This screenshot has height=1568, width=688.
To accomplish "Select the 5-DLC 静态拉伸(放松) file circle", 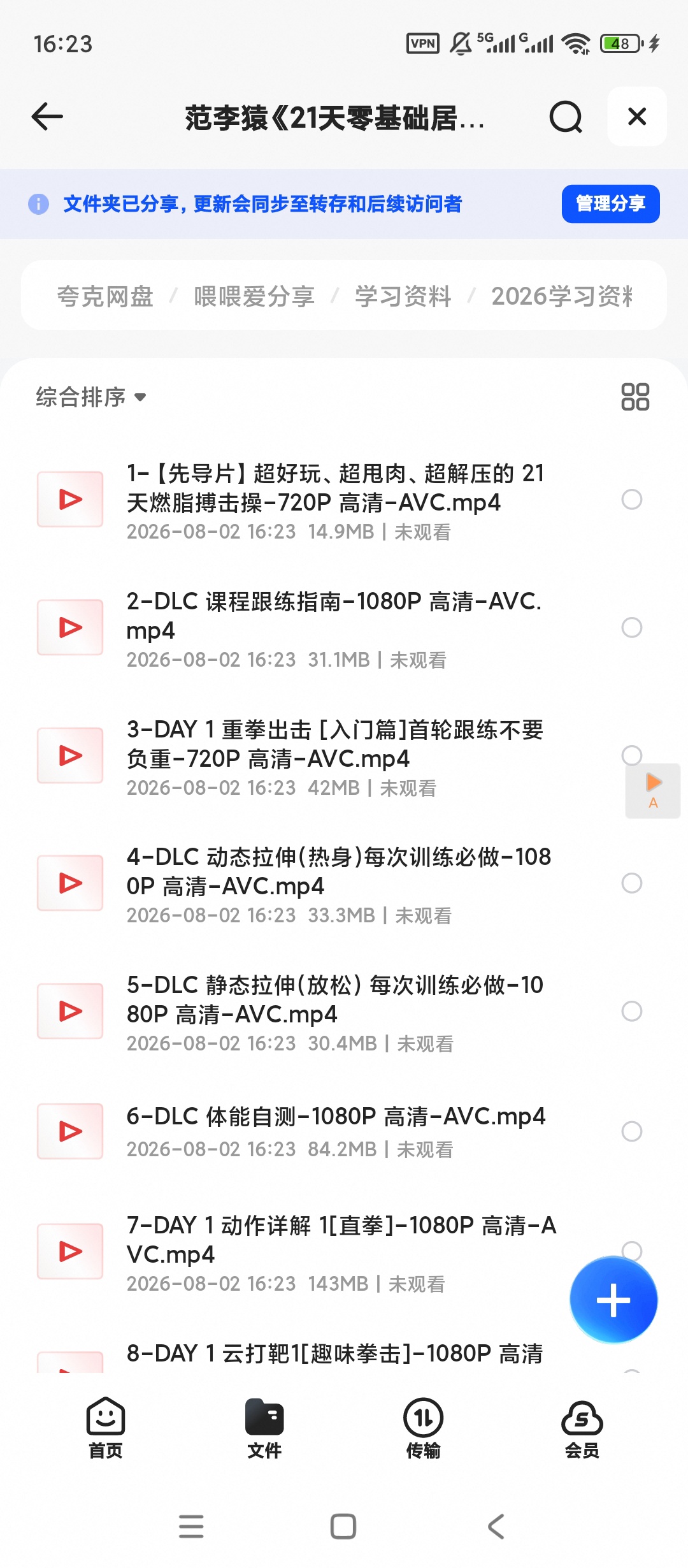I will [x=631, y=1012].
